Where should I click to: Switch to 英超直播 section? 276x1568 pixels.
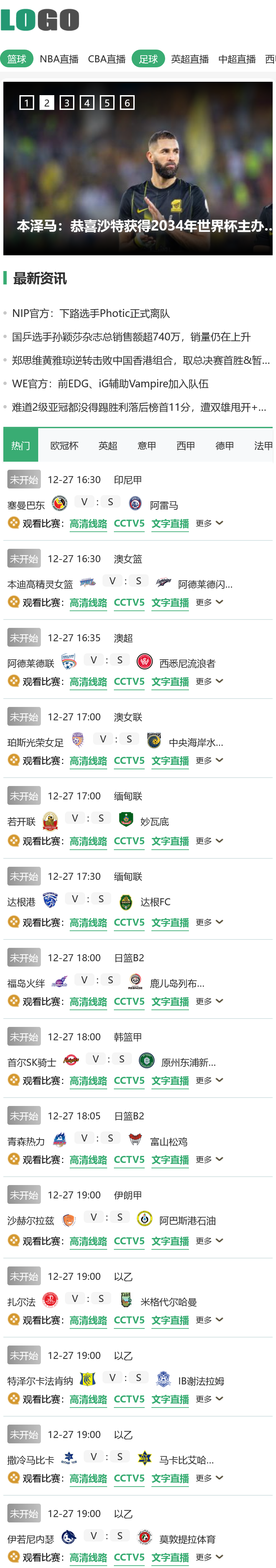point(190,59)
